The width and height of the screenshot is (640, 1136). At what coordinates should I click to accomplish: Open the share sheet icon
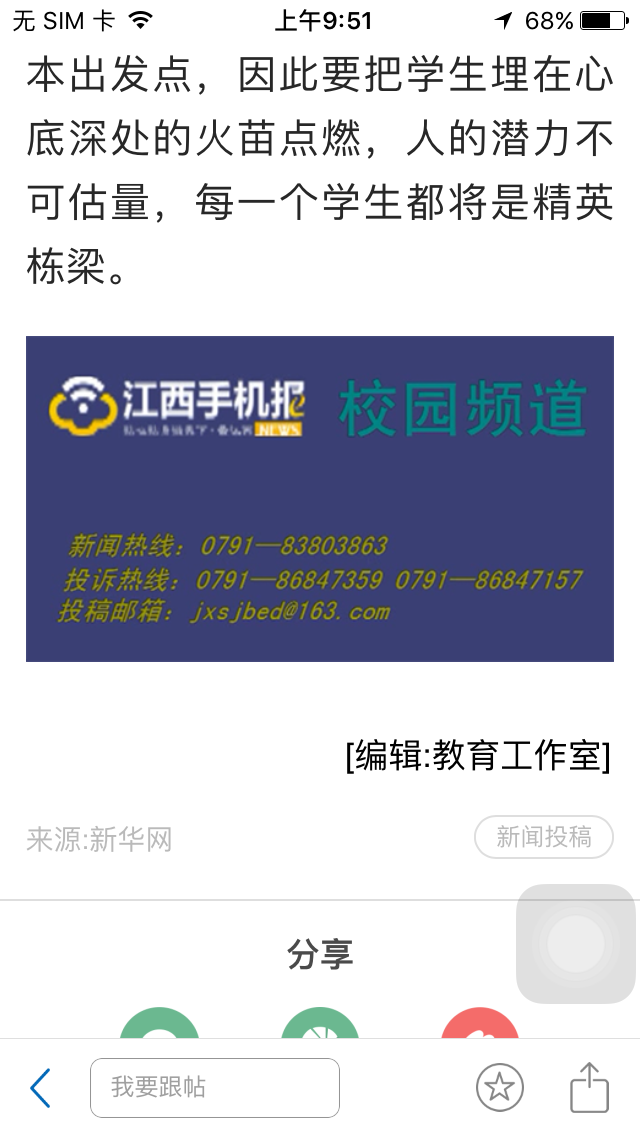589,1086
